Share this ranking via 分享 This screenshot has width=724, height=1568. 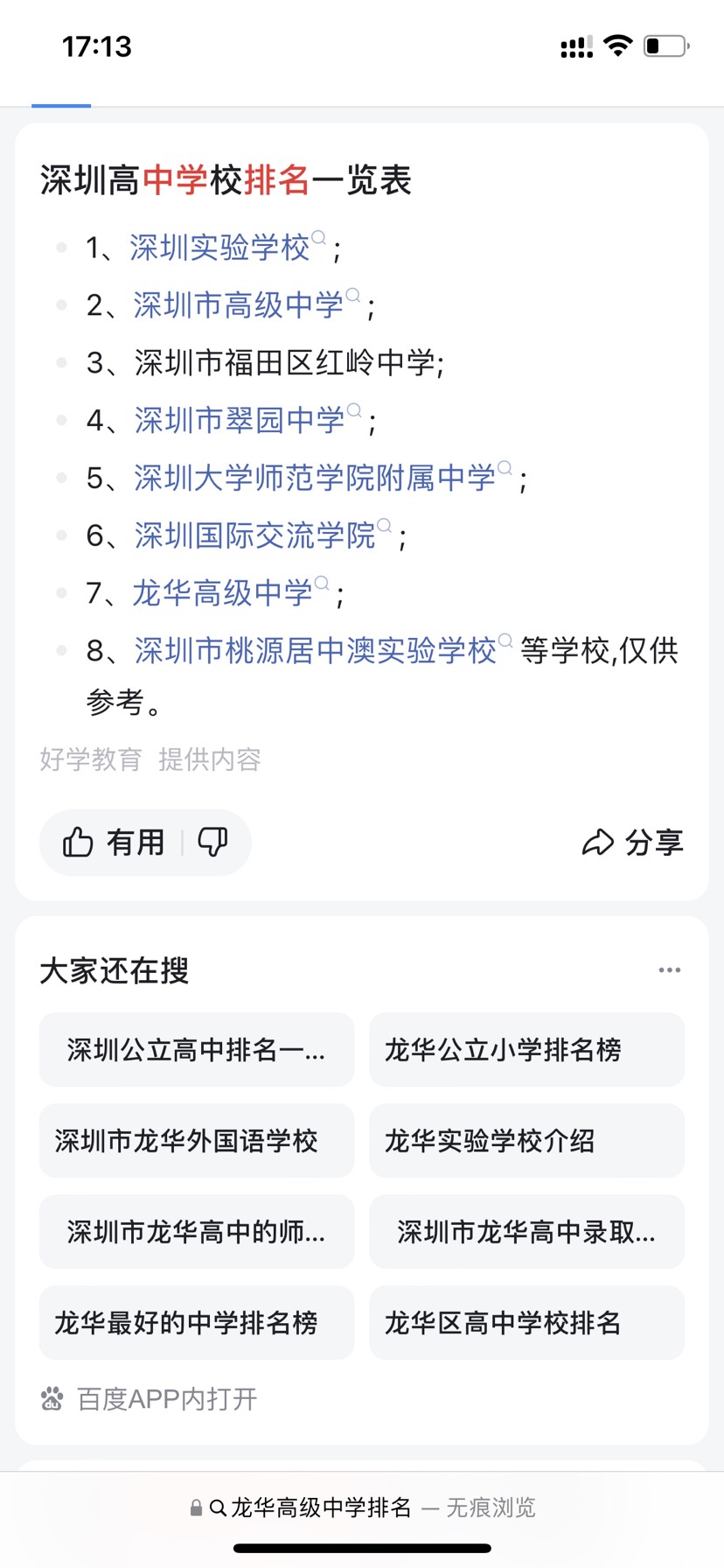(632, 843)
